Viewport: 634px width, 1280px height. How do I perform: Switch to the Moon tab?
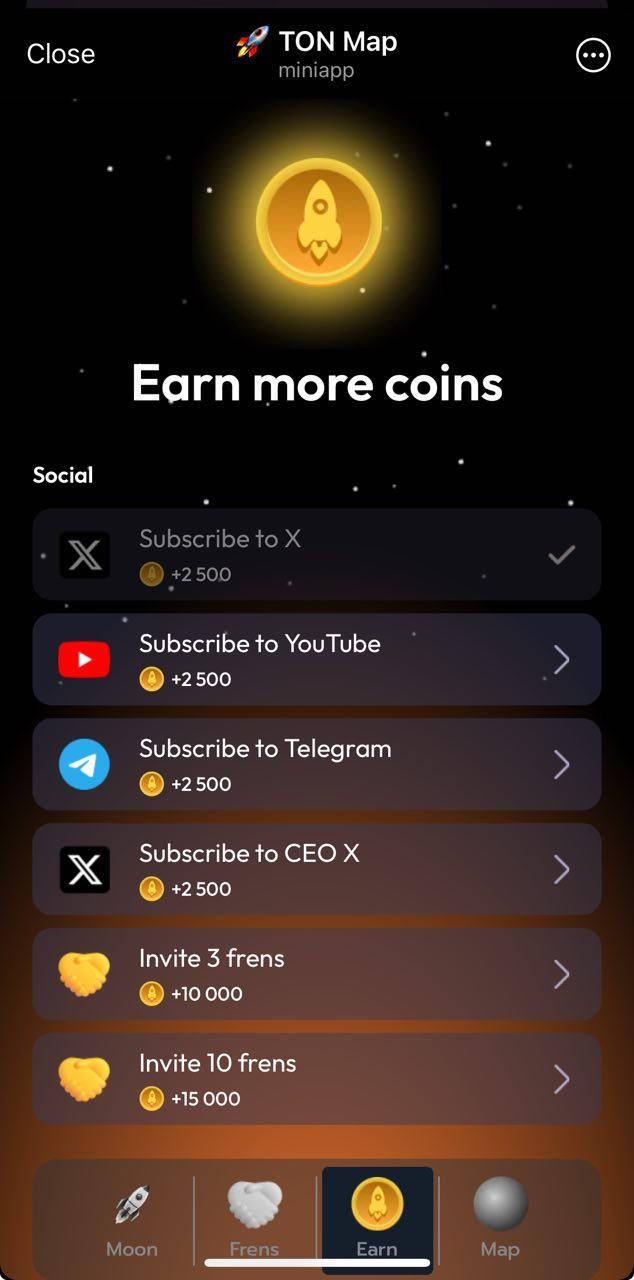132,1220
